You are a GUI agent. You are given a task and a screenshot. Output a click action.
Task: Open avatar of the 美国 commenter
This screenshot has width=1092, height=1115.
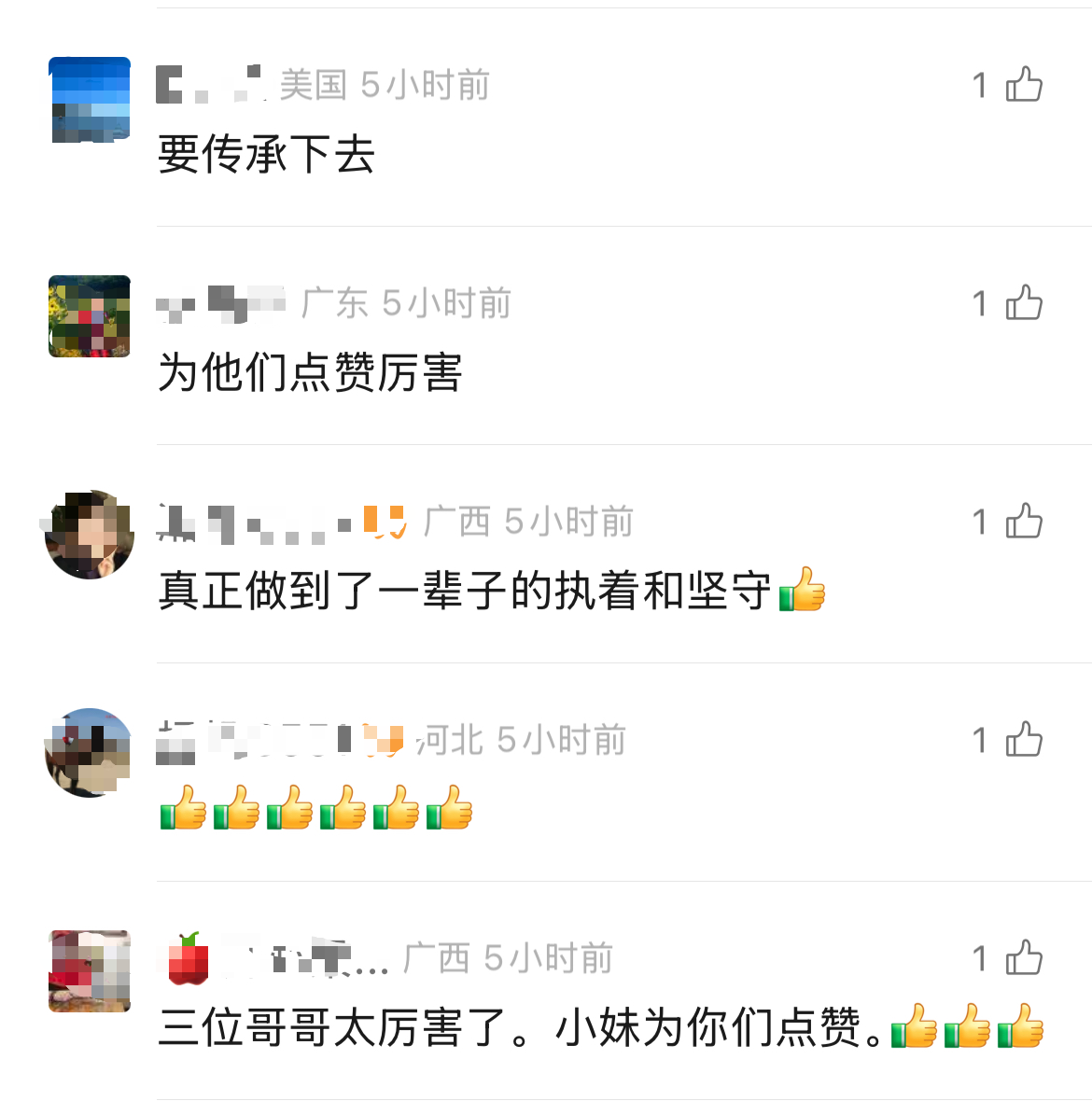click(90, 99)
